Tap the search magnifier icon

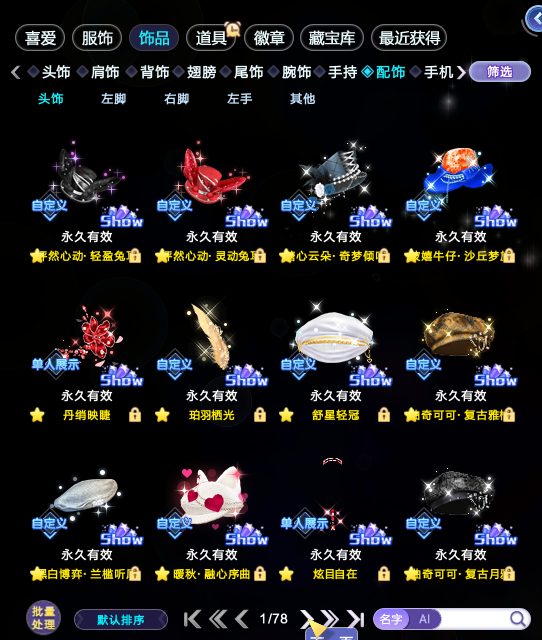click(518, 619)
